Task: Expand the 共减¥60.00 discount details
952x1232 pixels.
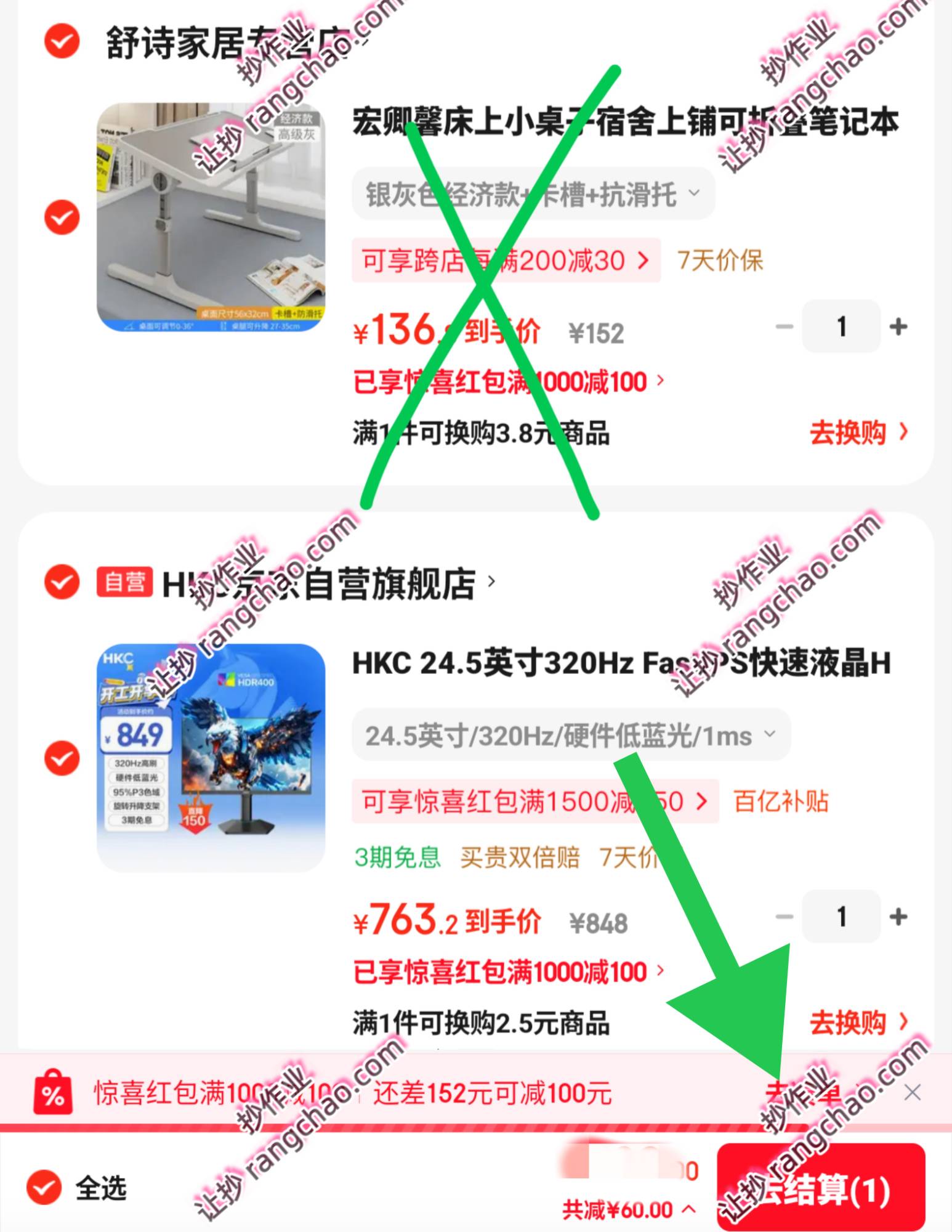Action: click(628, 1210)
